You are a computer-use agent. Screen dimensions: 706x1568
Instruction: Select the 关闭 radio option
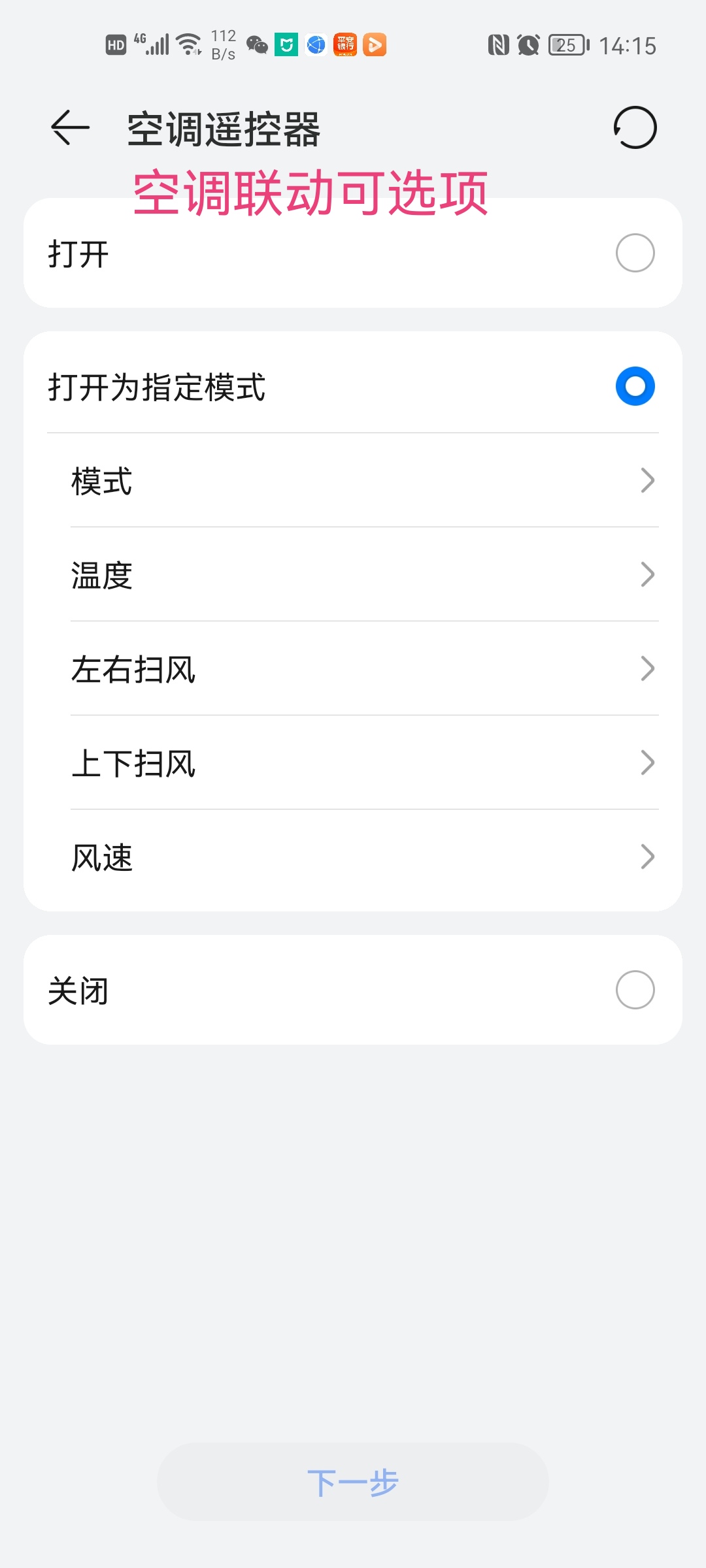(635, 990)
